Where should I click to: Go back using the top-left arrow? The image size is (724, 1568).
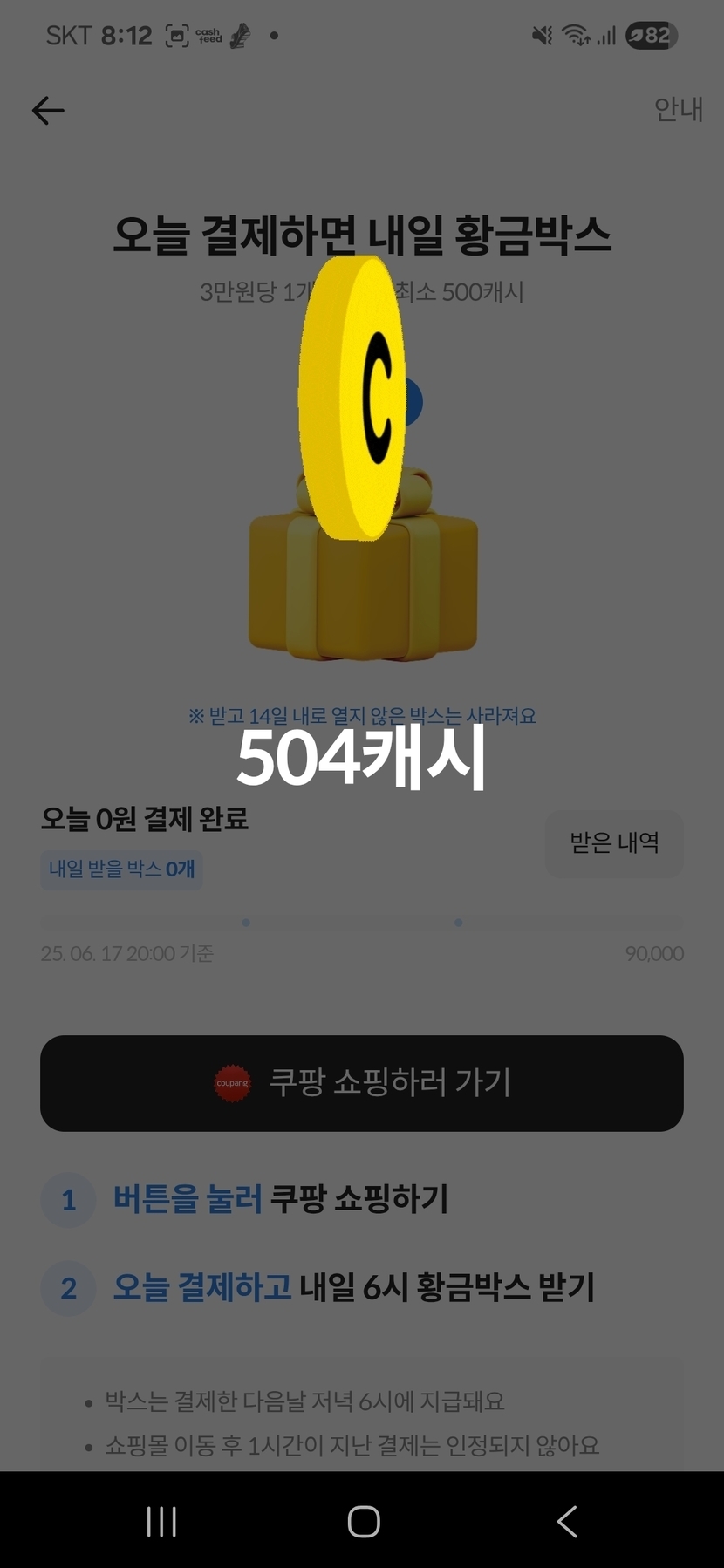[x=48, y=111]
